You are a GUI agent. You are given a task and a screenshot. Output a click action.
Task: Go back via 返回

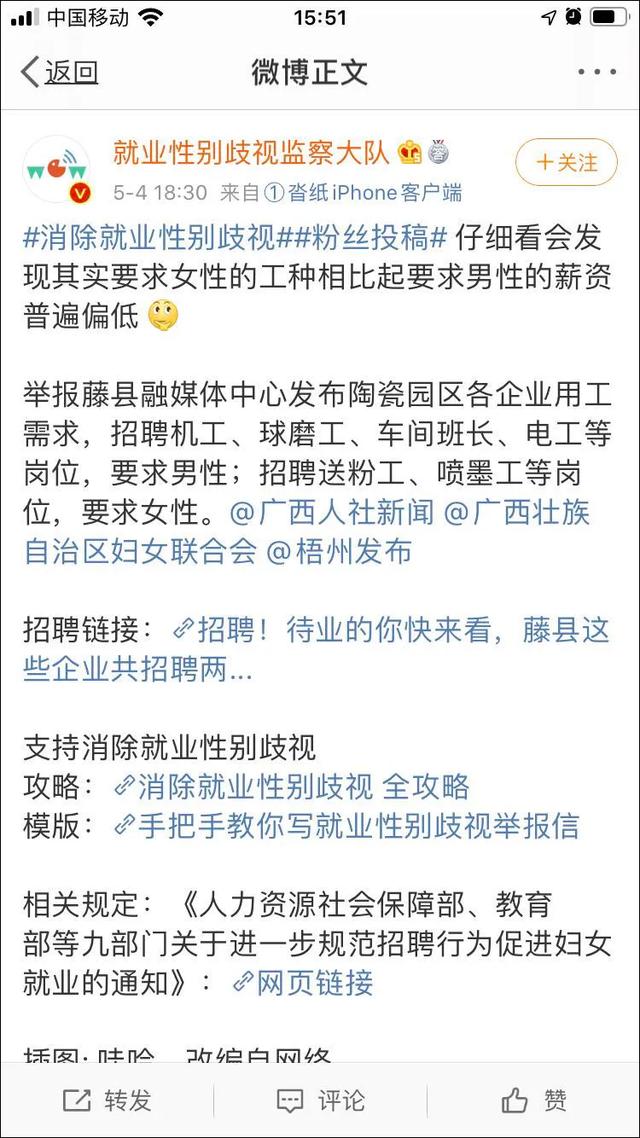point(60,72)
